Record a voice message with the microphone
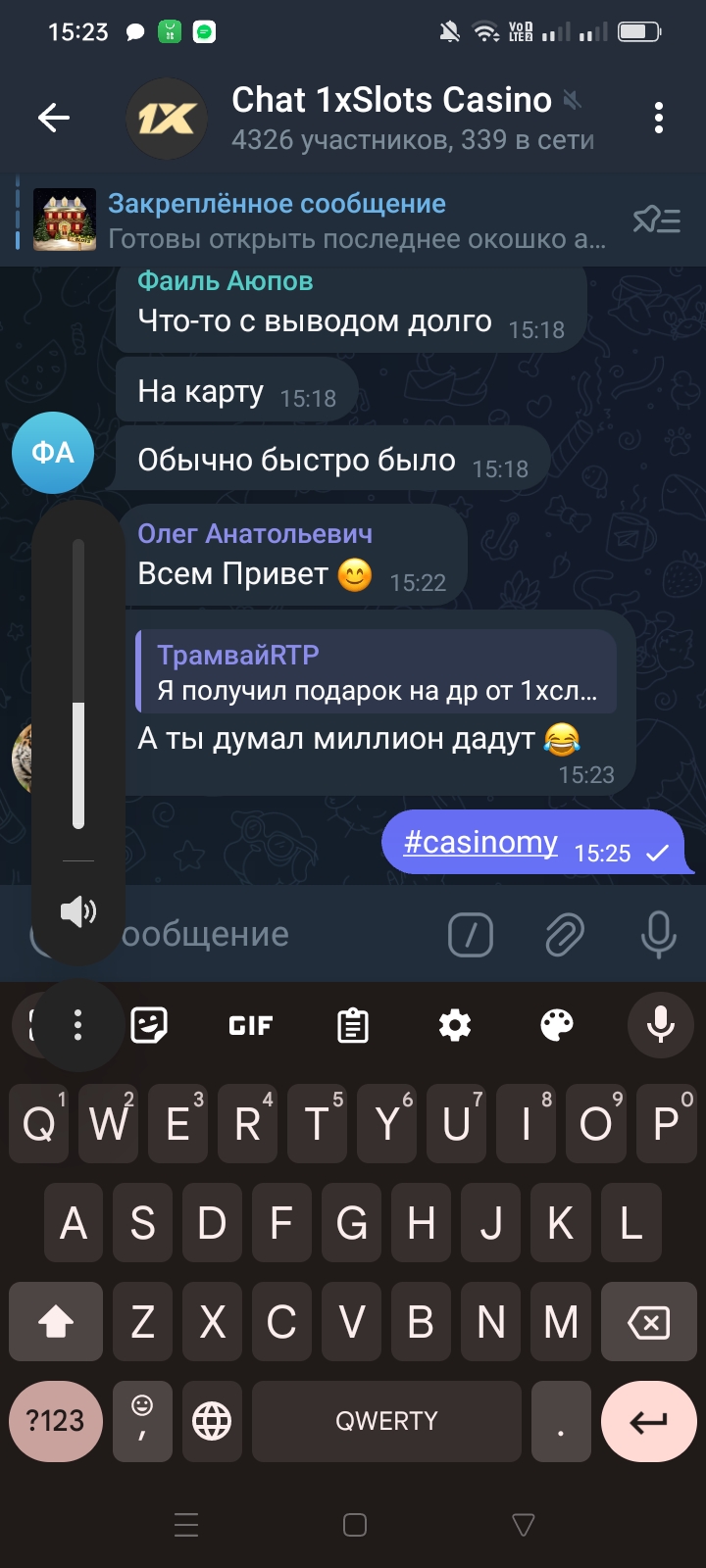Viewport: 706px width, 1568px height. click(658, 935)
